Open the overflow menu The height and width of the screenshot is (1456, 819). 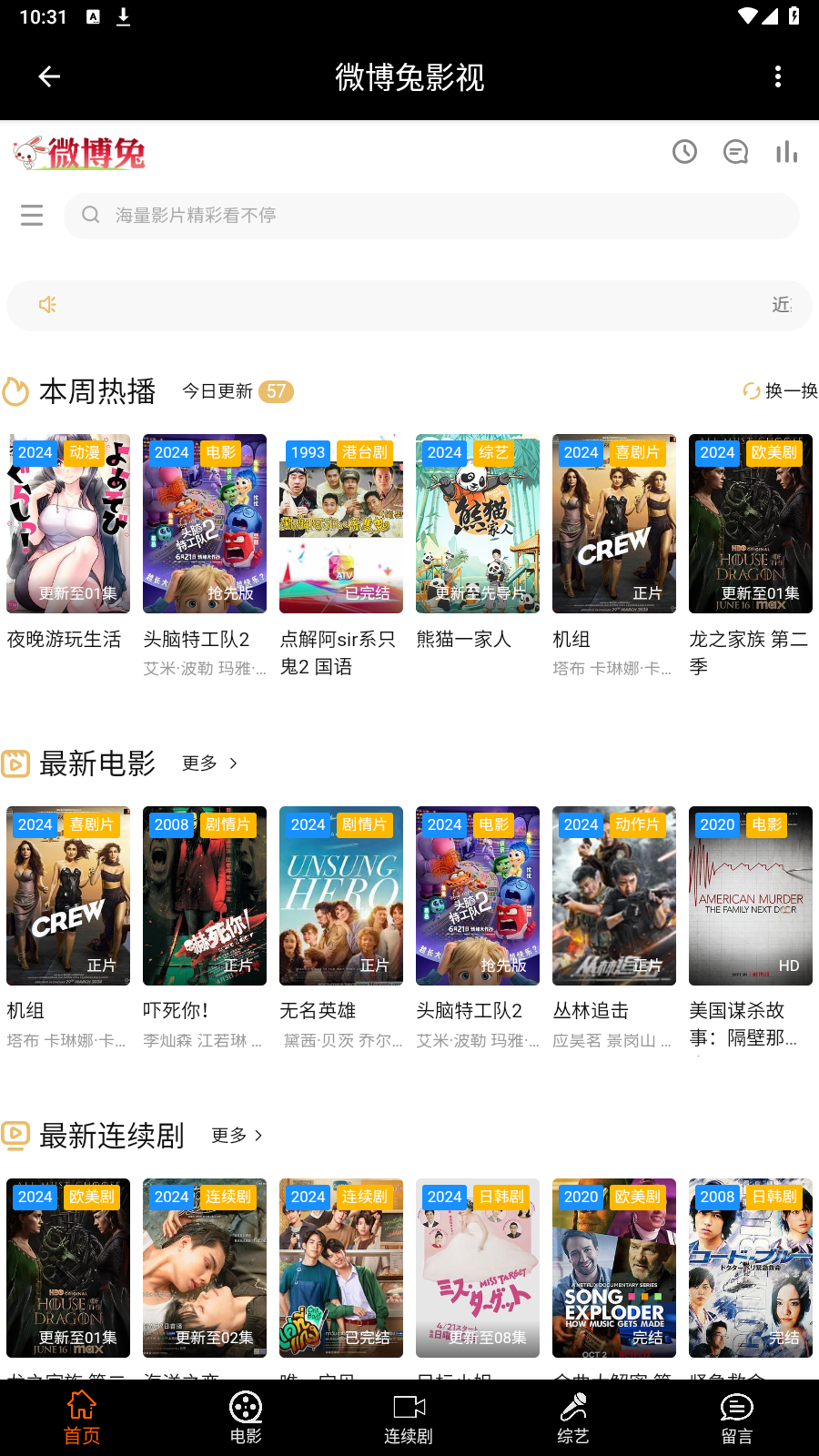pos(777,77)
